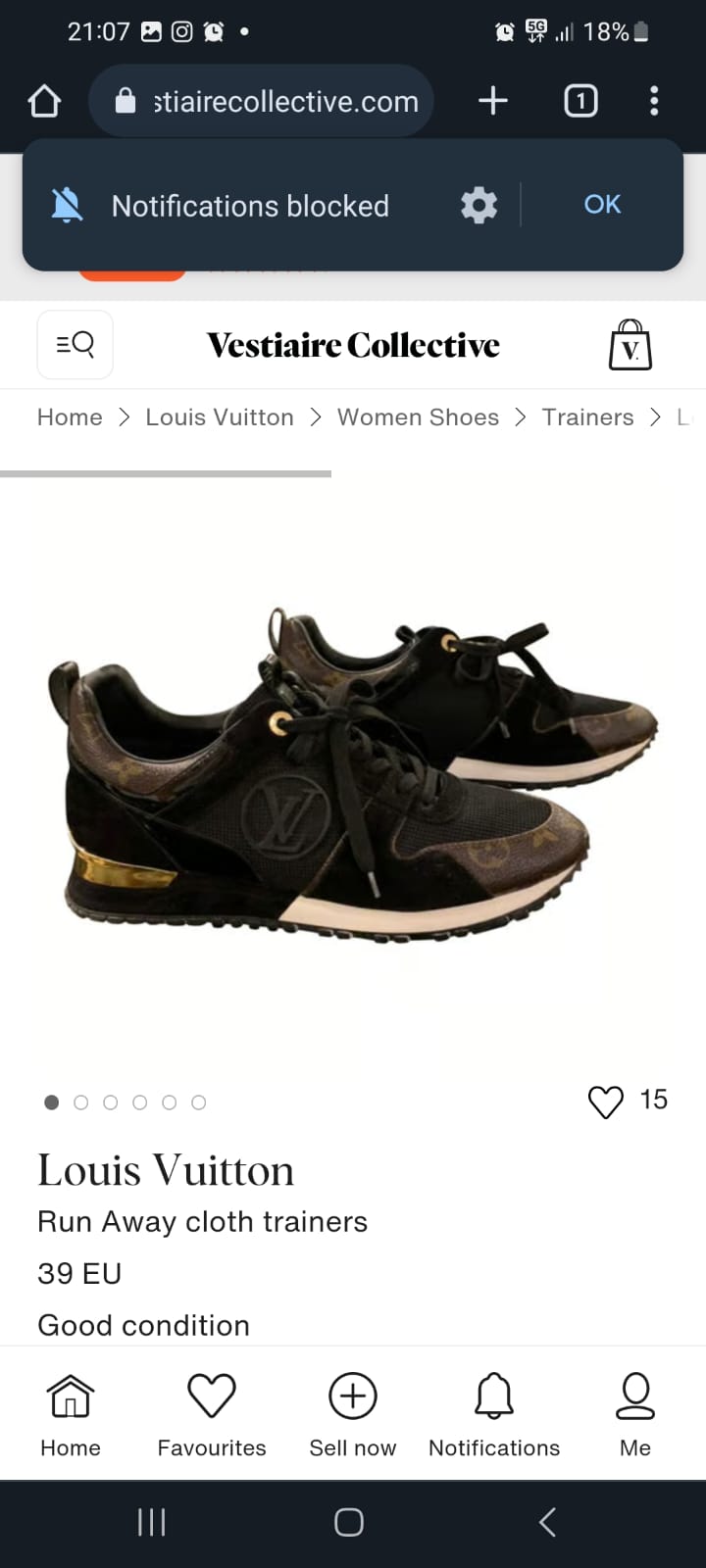Open Notifications from the bottom bar
The width and height of the screenshot is (706, 1568).
pos(494,1395)
